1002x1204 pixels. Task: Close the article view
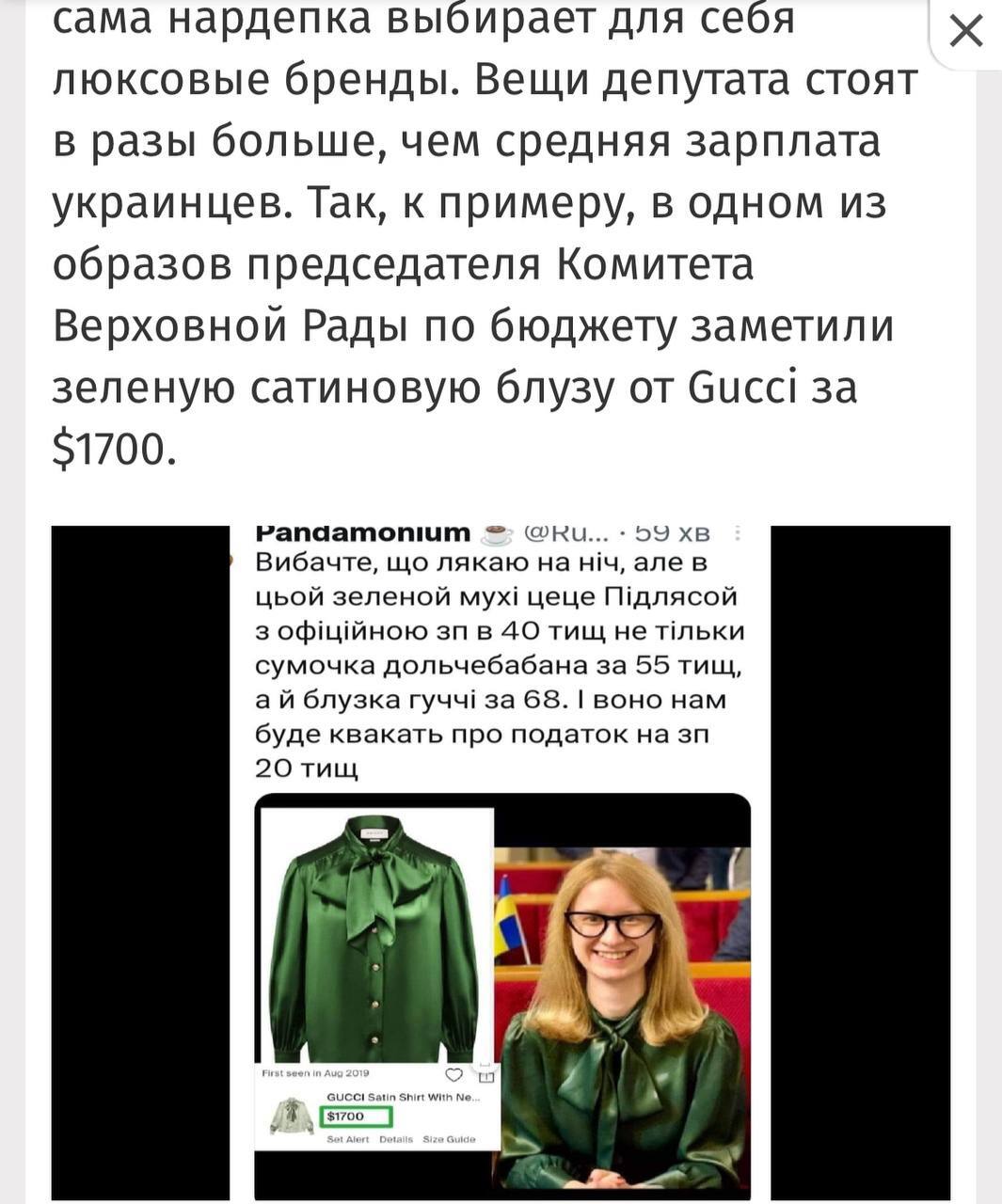click(965, 32)
